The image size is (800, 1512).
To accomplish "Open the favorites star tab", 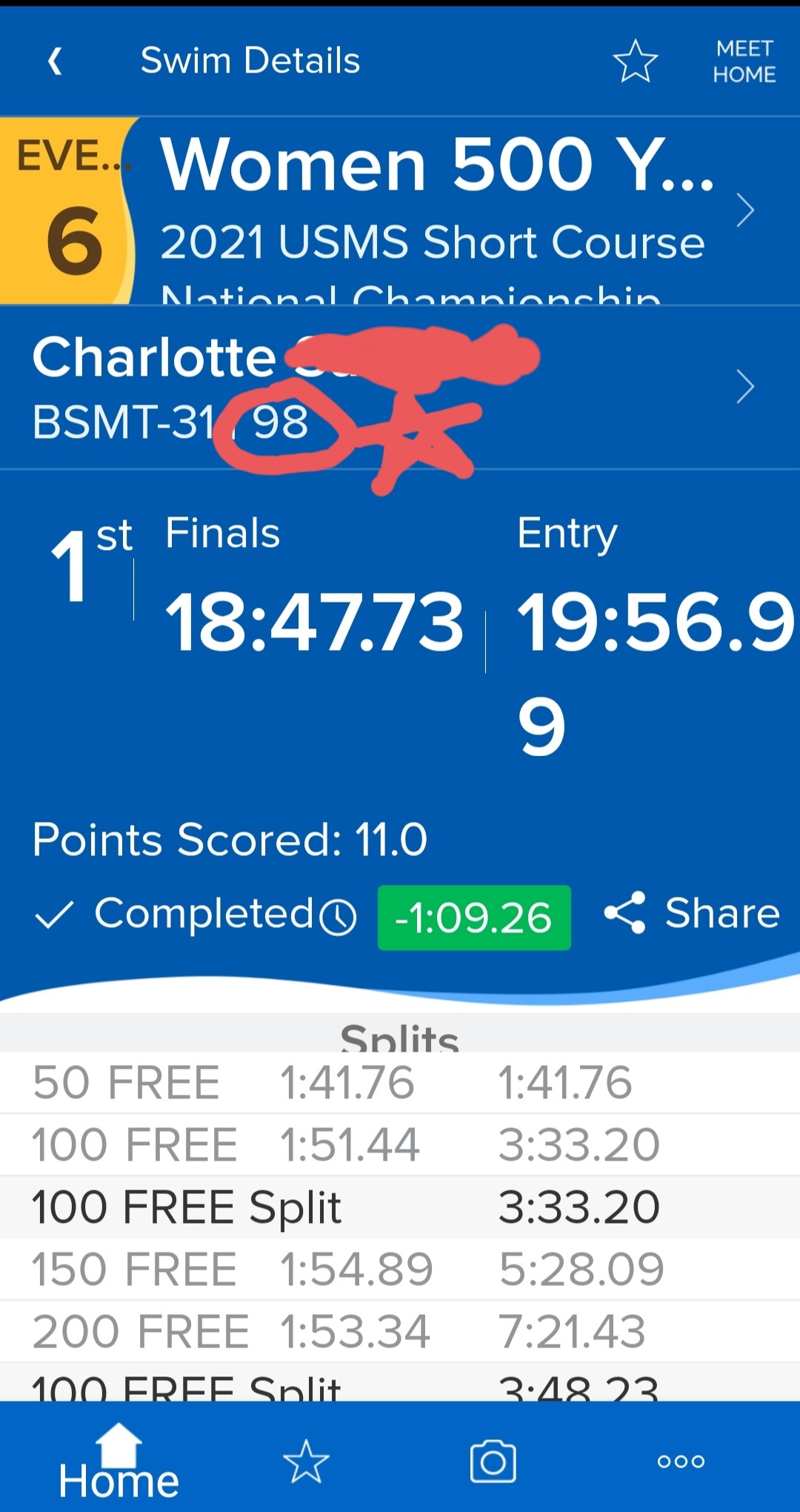I will pos(306,1462).
